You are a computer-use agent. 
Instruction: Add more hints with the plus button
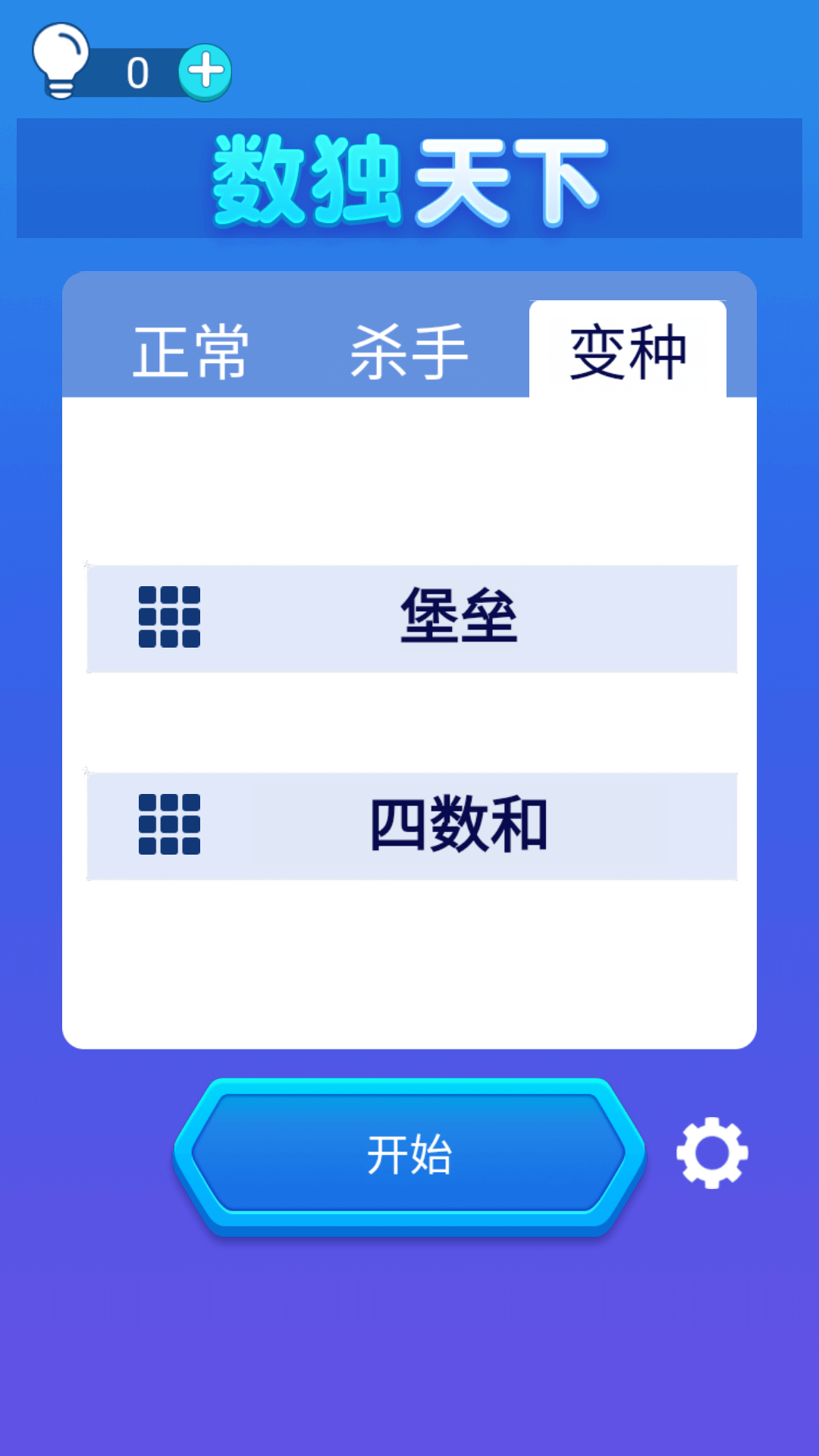(205, 72)
